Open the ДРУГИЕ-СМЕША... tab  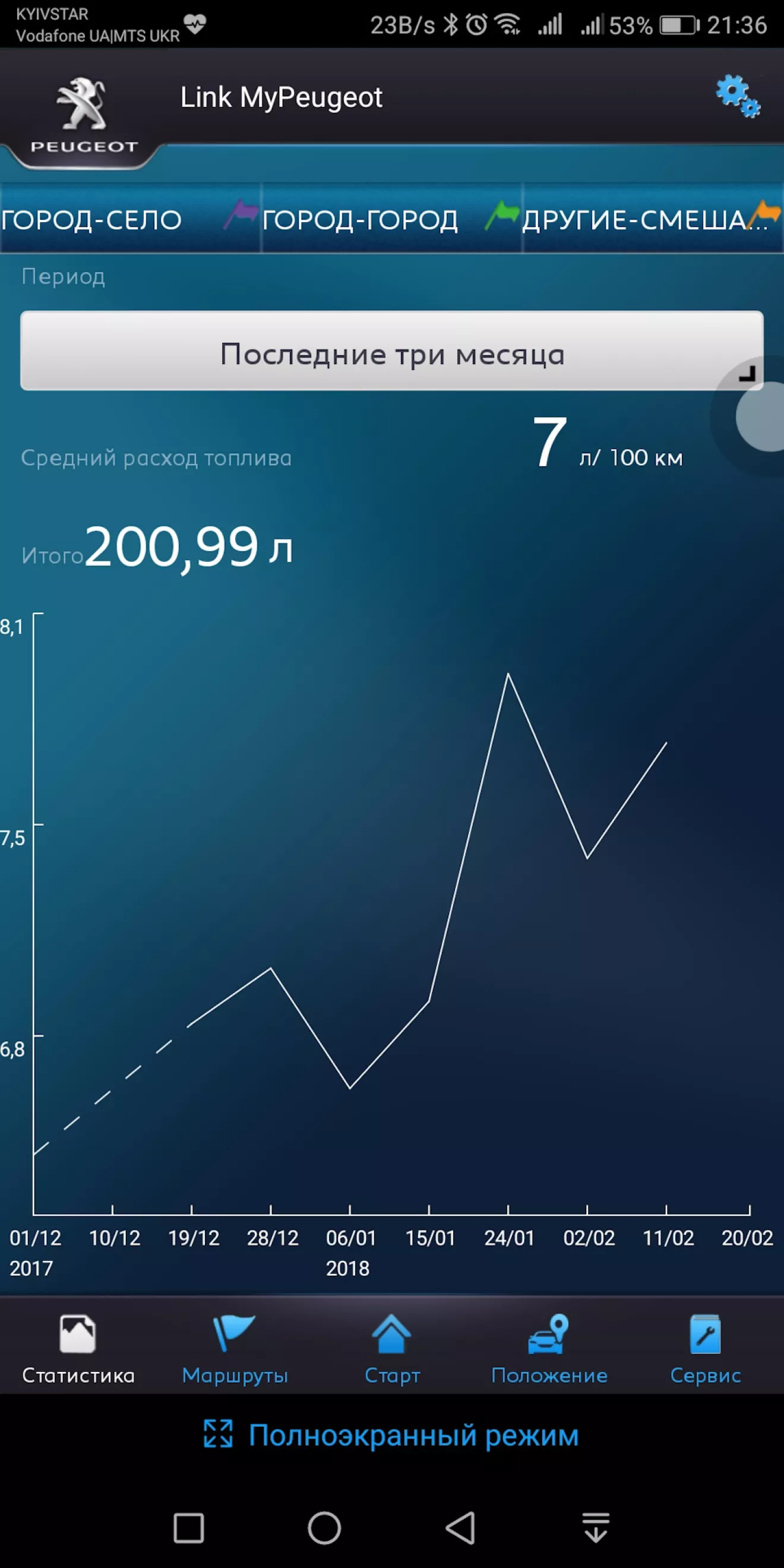[653, 219]
